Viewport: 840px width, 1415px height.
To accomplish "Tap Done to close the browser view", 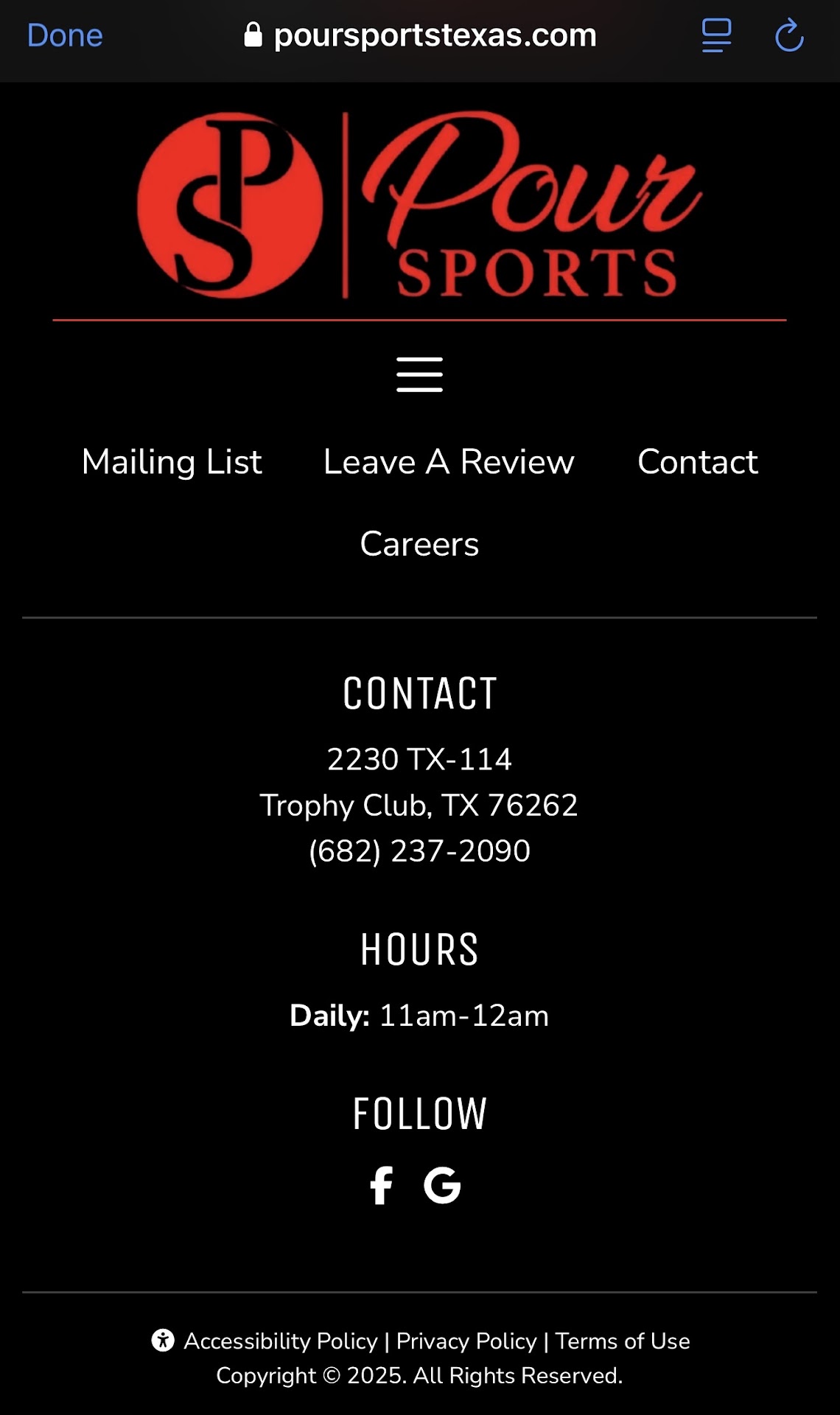I will (65, 35).
